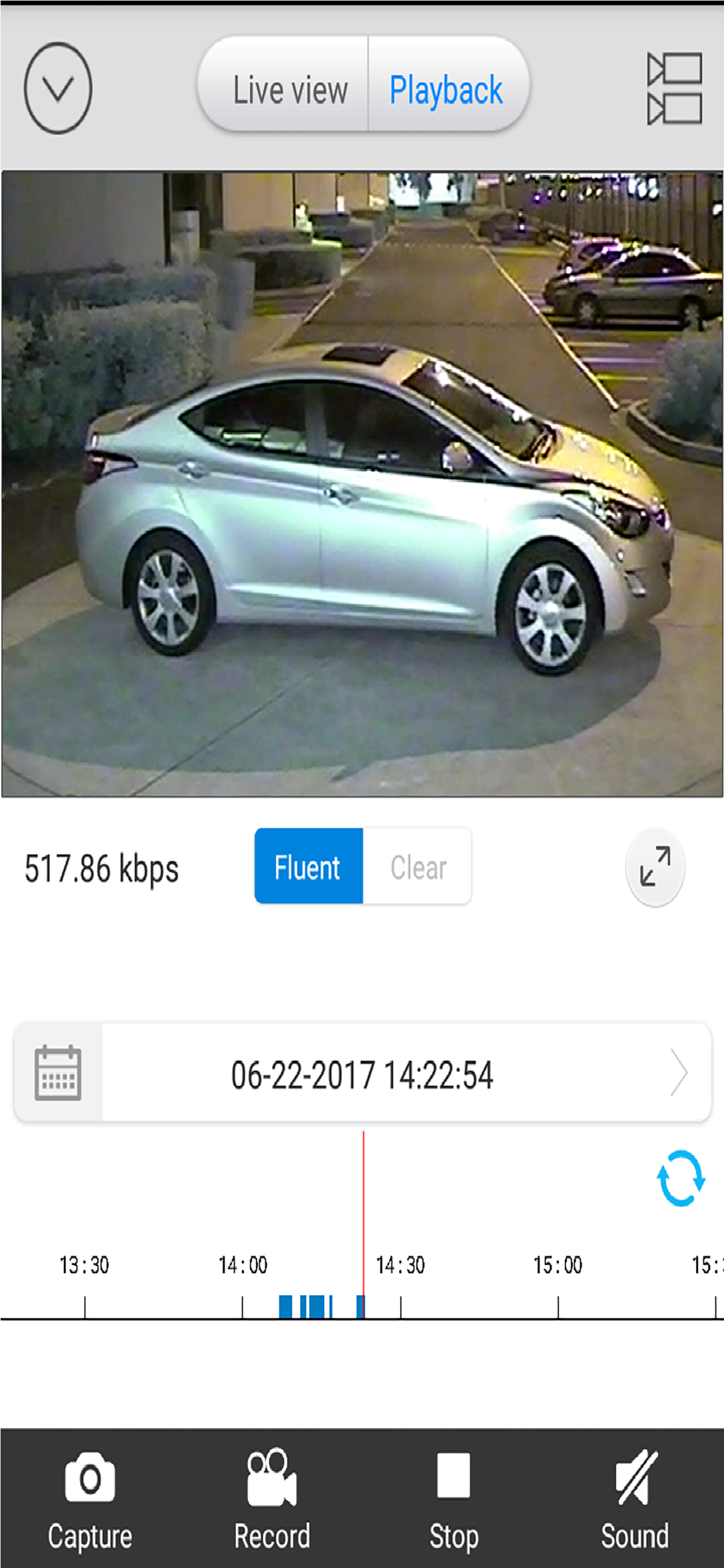724x1568 pixels.
Task: Open the calendar to pick a date
Action: coord(58,1074)
